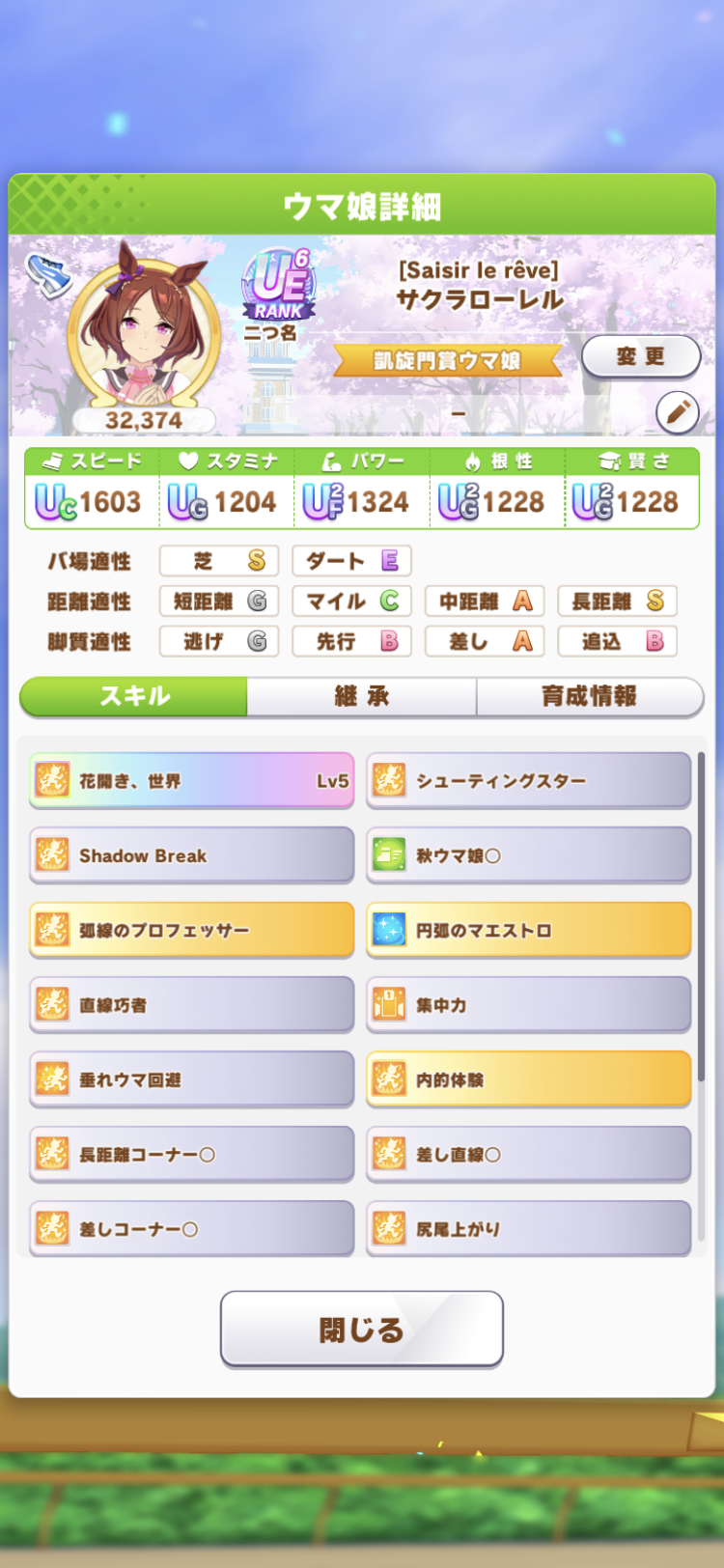Open the 差し直線○ skill entry
The height and width of the screenshot is (1568, 724).
point(528,1154)
